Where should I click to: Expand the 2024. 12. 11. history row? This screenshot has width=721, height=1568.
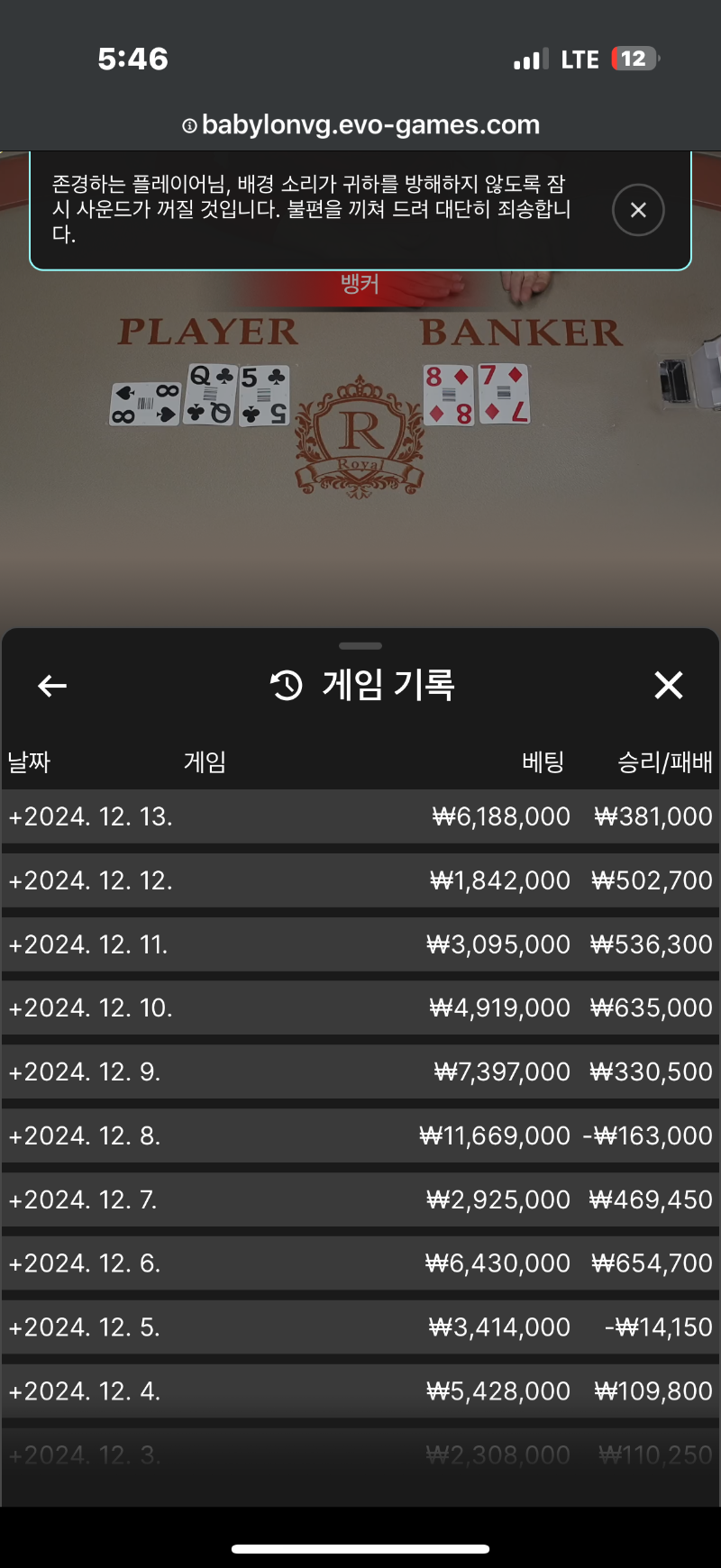click(x=360, y=944)
